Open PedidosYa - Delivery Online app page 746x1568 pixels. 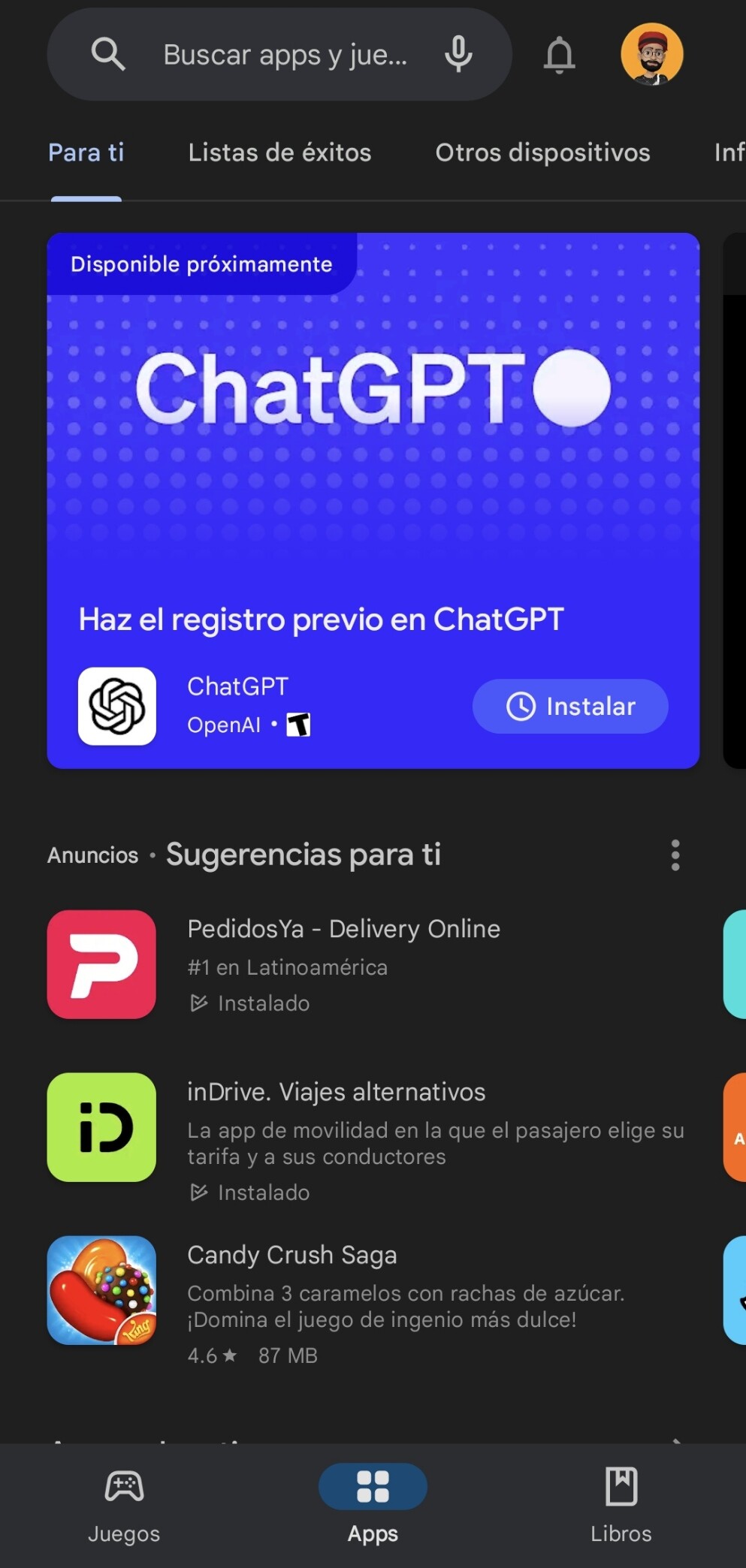tap(343, 929)
